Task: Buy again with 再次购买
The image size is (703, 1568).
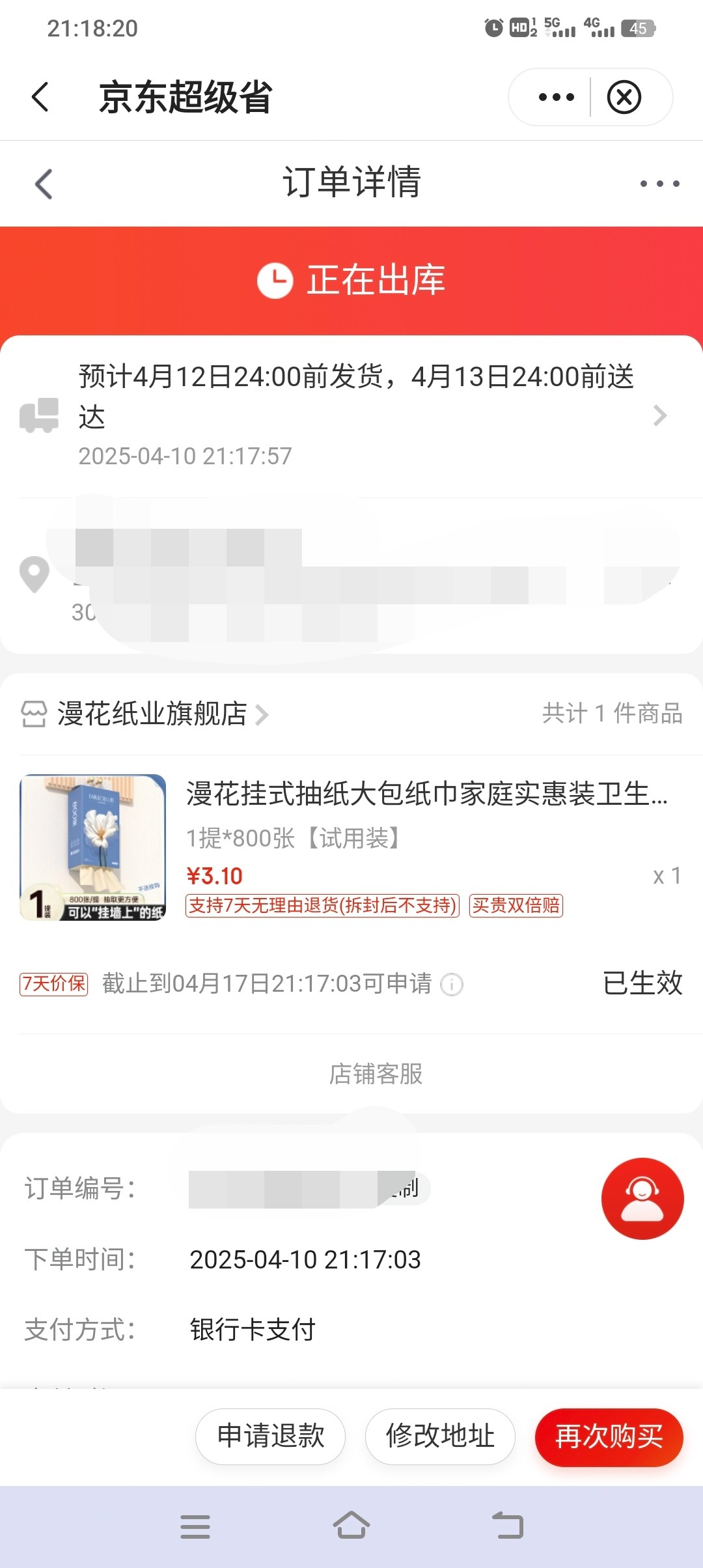Action: point(609,1436)
